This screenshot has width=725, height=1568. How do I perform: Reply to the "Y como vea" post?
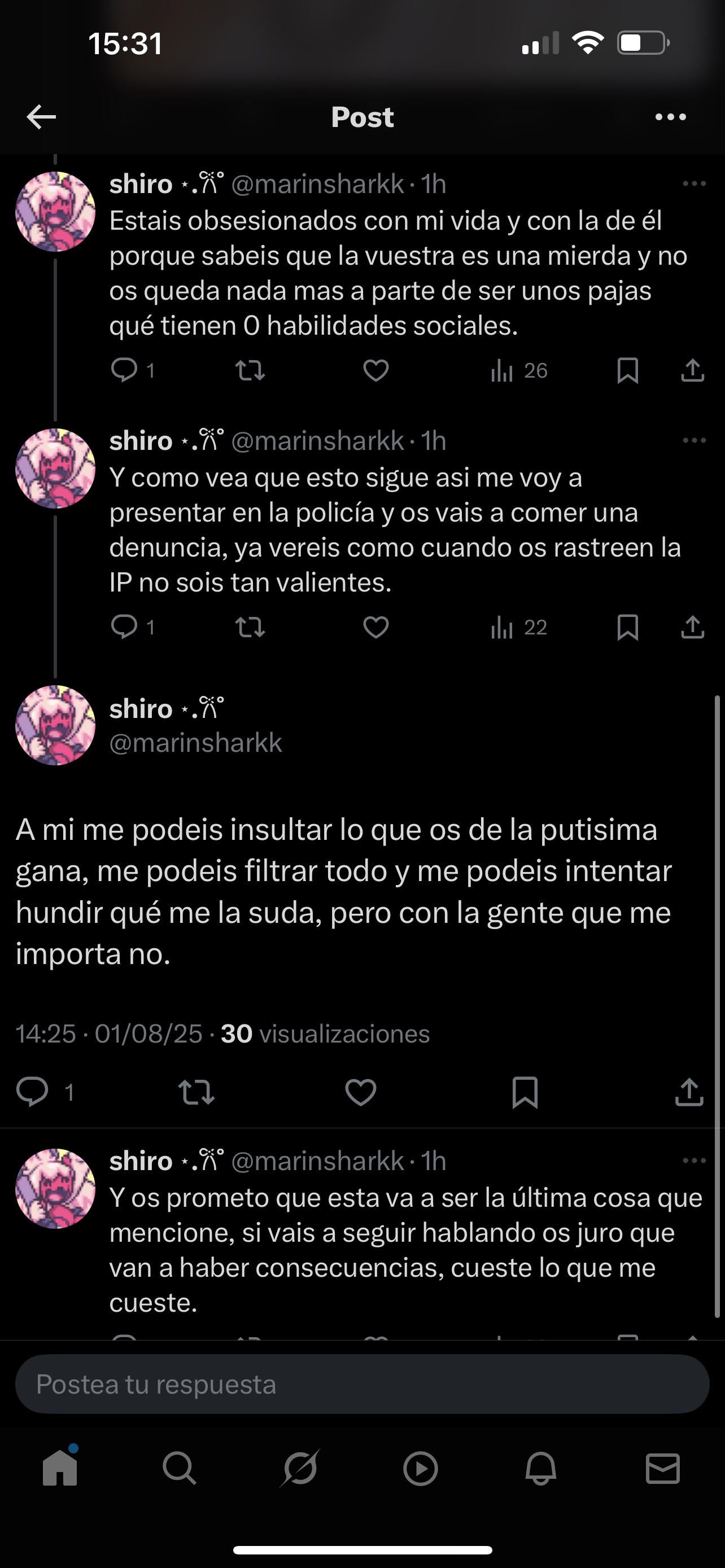pyautogui.click(x=124, y=627)
